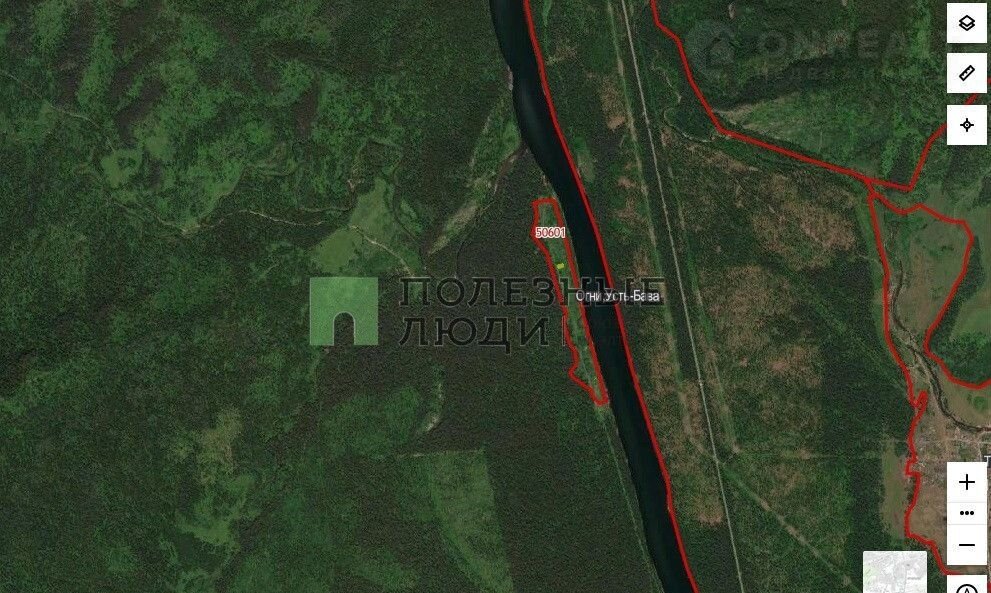
Task: Reset map orientation with the compass
Action: 966,587
